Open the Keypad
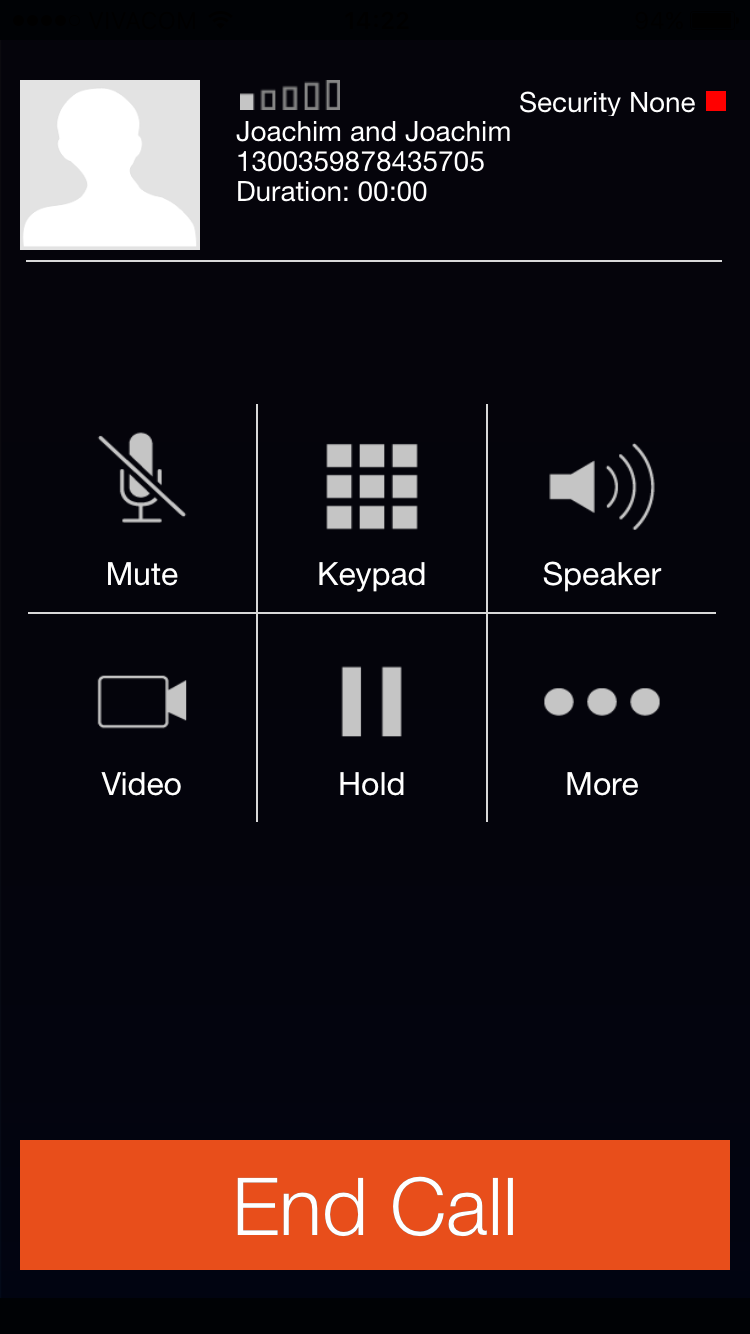Viewport: 750px width, 1334px height. click(371, 510)
